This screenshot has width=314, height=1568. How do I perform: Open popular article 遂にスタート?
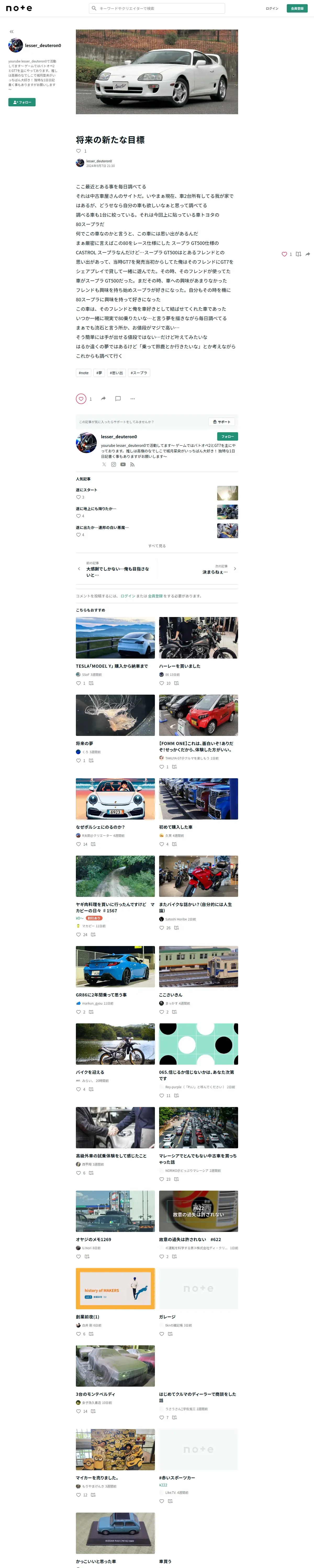87,490
